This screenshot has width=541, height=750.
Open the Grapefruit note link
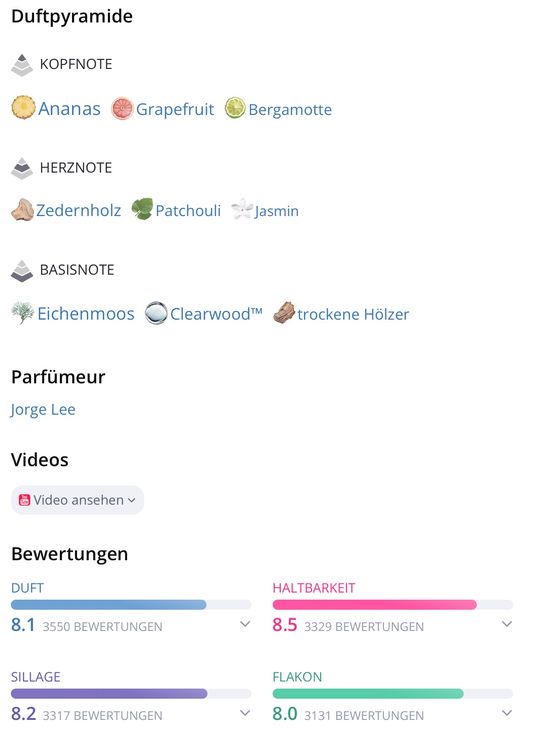point(163,109)
